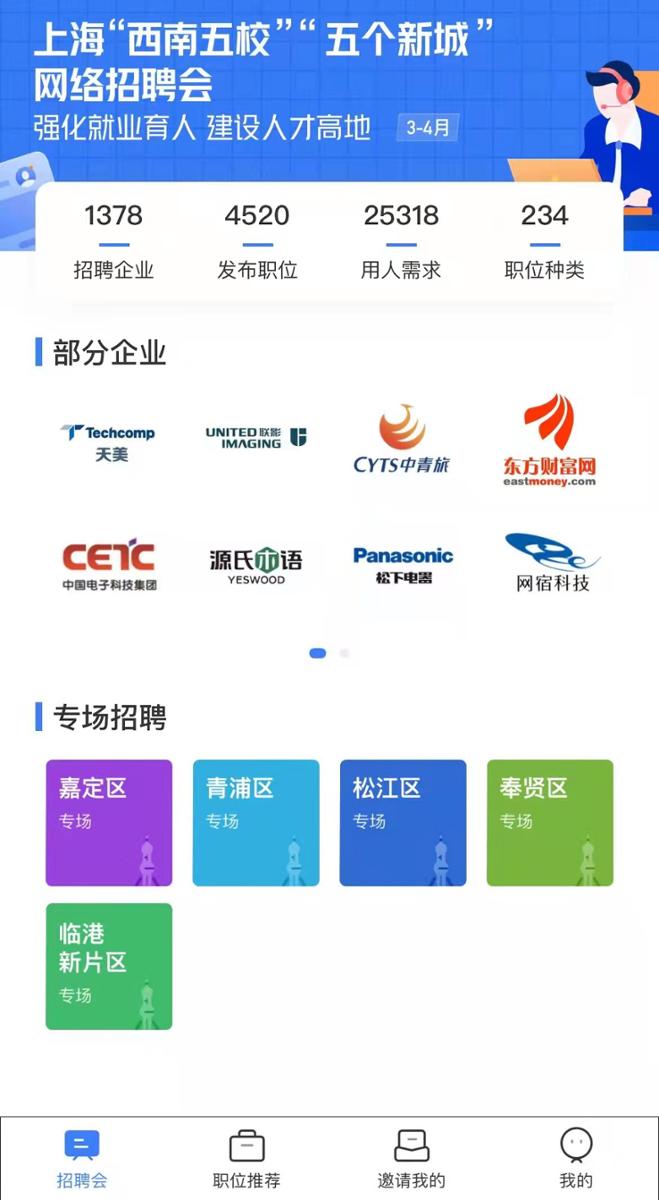
Task: Open the 我的 profile tab
Action: coord(576,1158)
